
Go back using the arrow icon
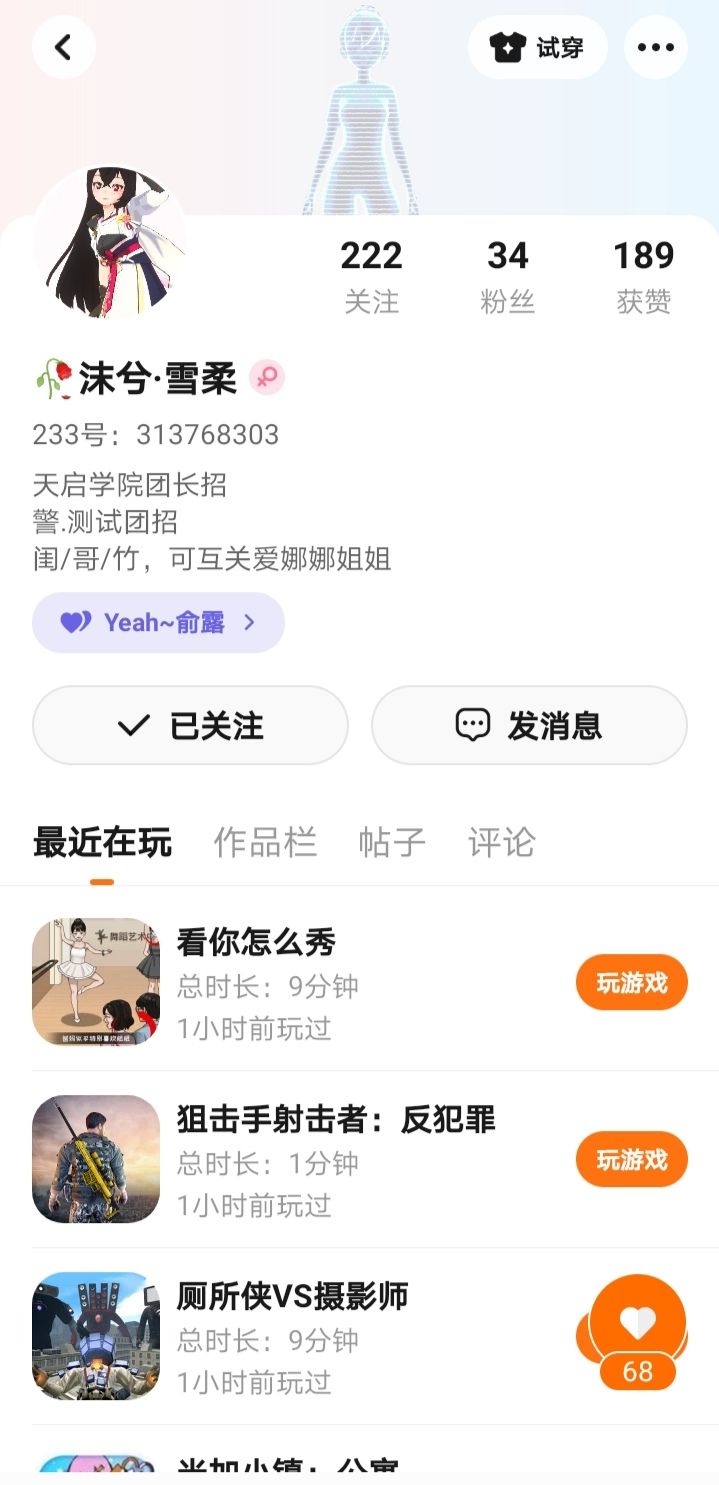63,47
